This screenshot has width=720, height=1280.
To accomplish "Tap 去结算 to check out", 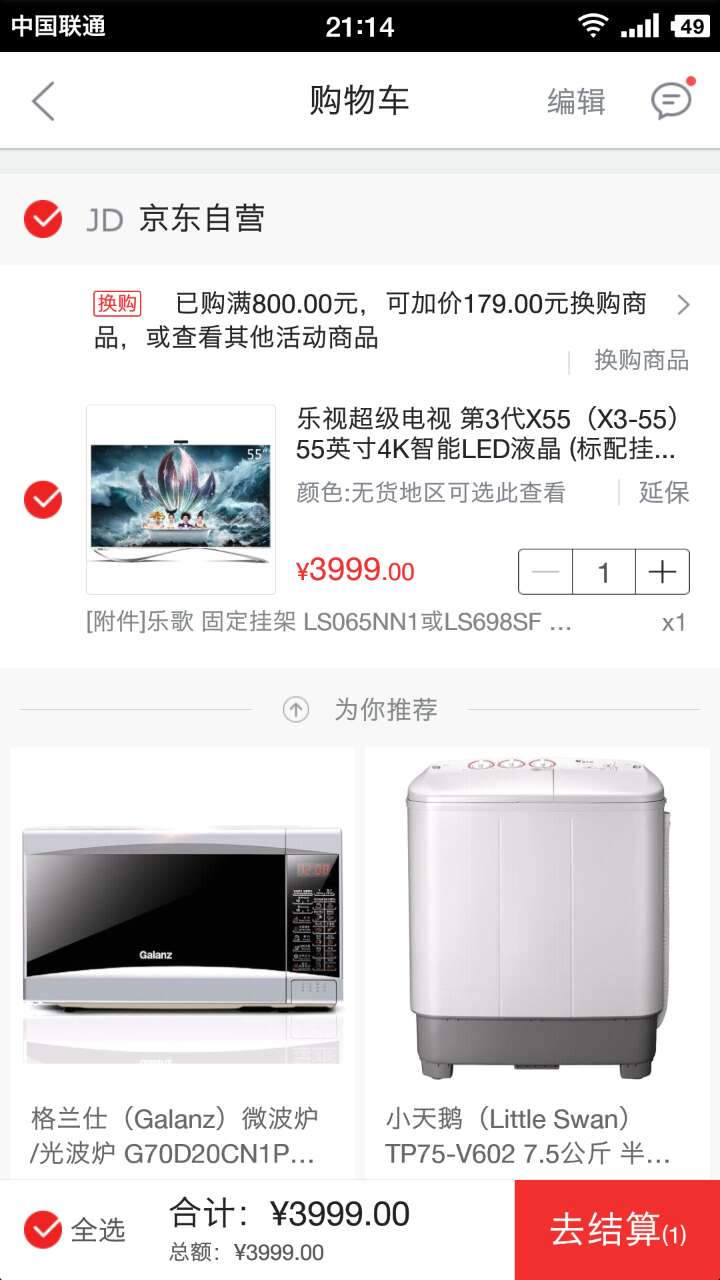I will 617,1230.
